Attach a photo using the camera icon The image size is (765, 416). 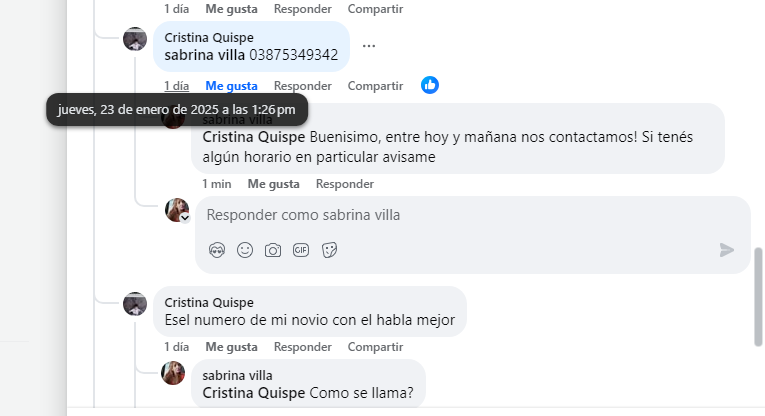273,250
